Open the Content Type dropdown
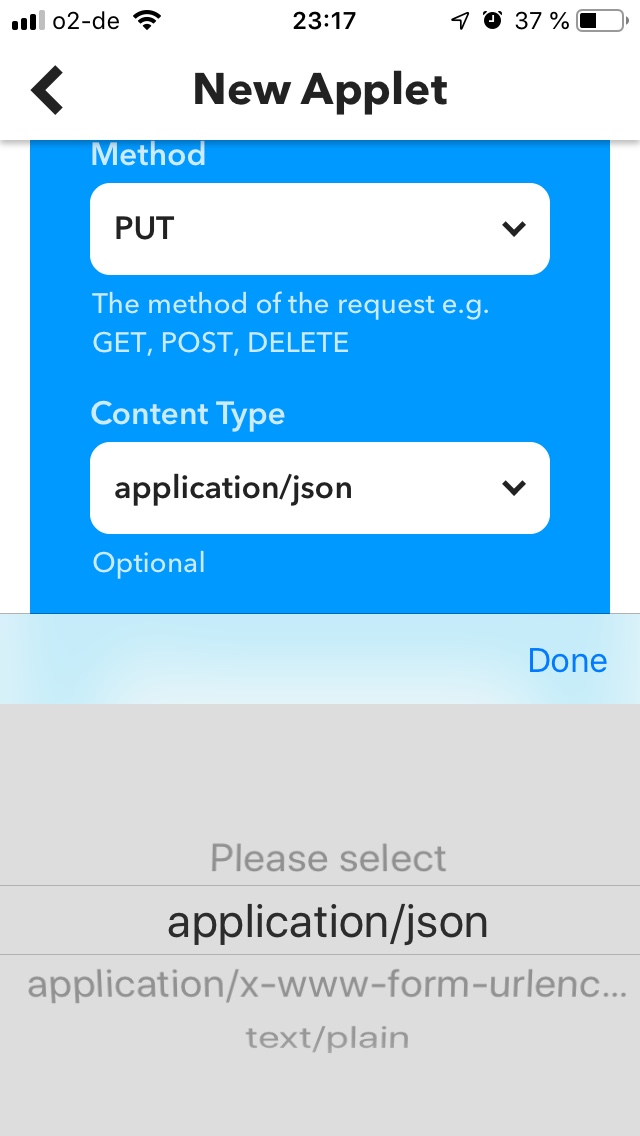This screenshot has width=640, height=1136. point(320,488)
